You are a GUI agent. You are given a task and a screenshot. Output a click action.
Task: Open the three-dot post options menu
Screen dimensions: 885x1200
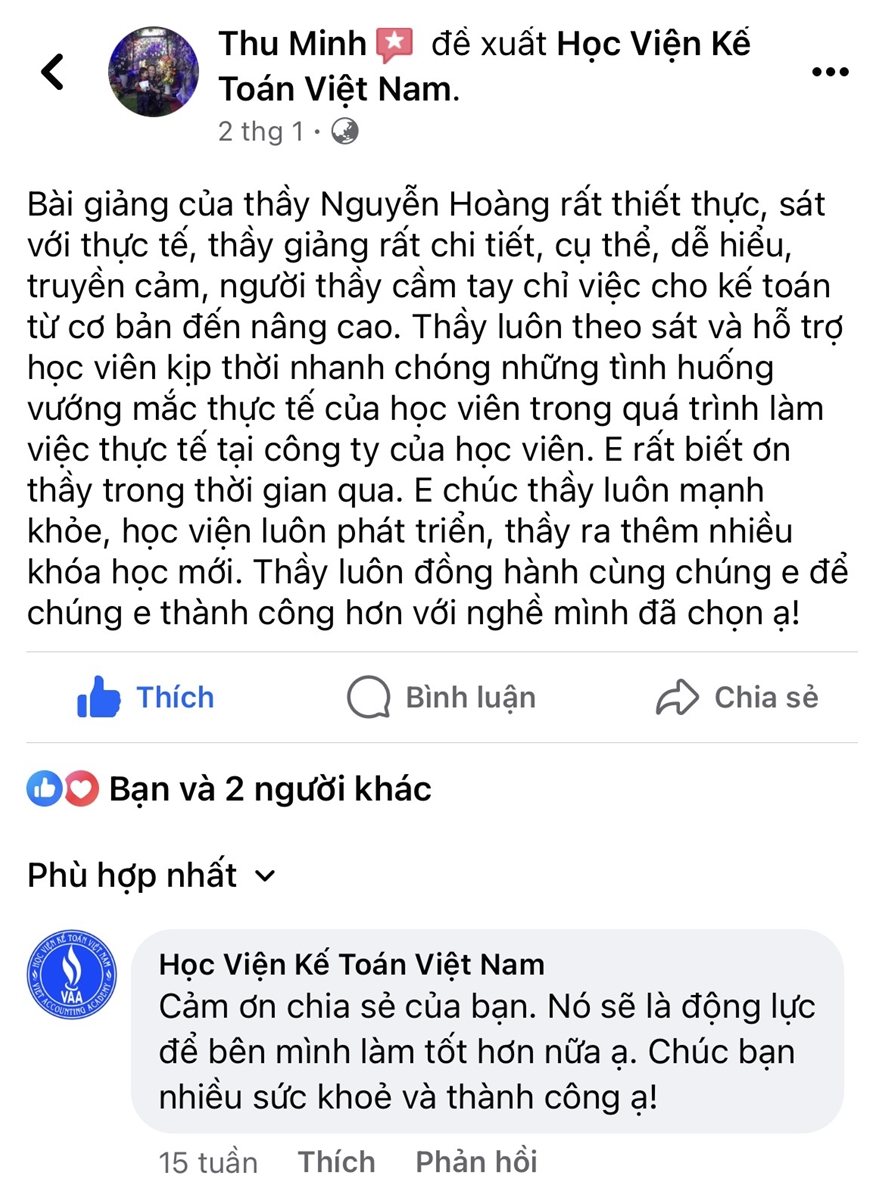coord(830,73)
